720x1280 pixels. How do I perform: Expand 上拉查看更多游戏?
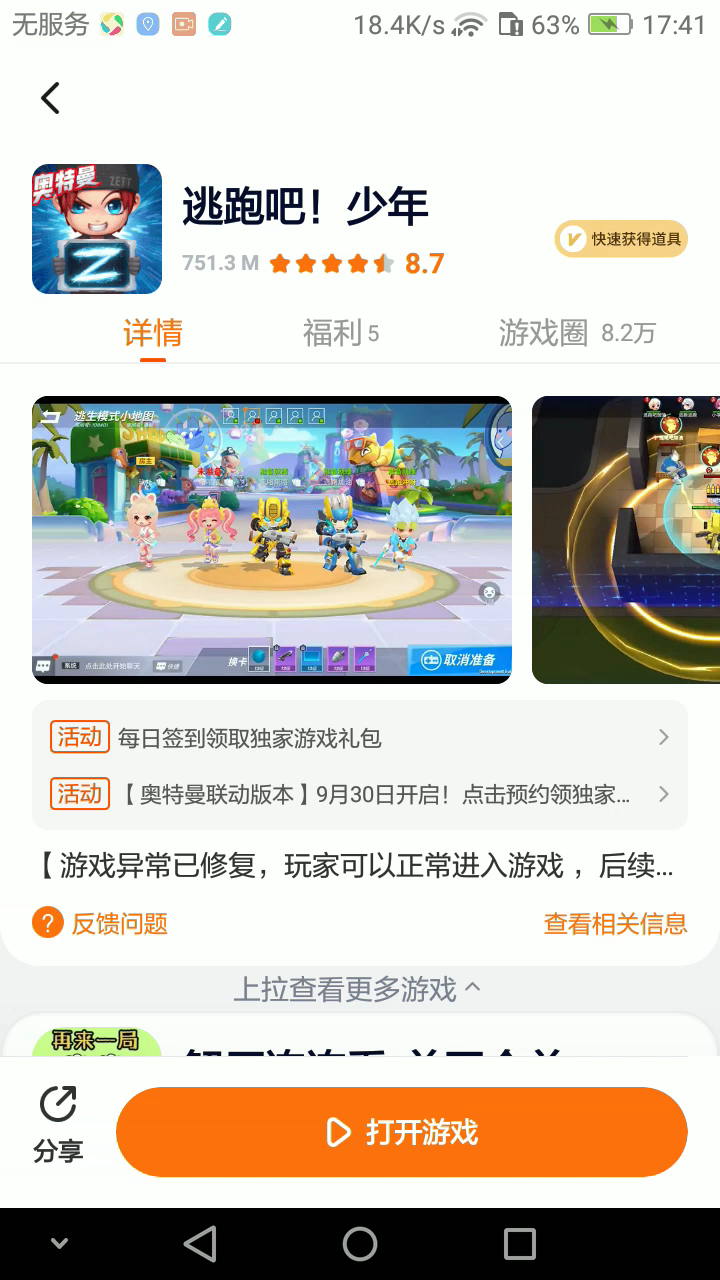(357, 990)
